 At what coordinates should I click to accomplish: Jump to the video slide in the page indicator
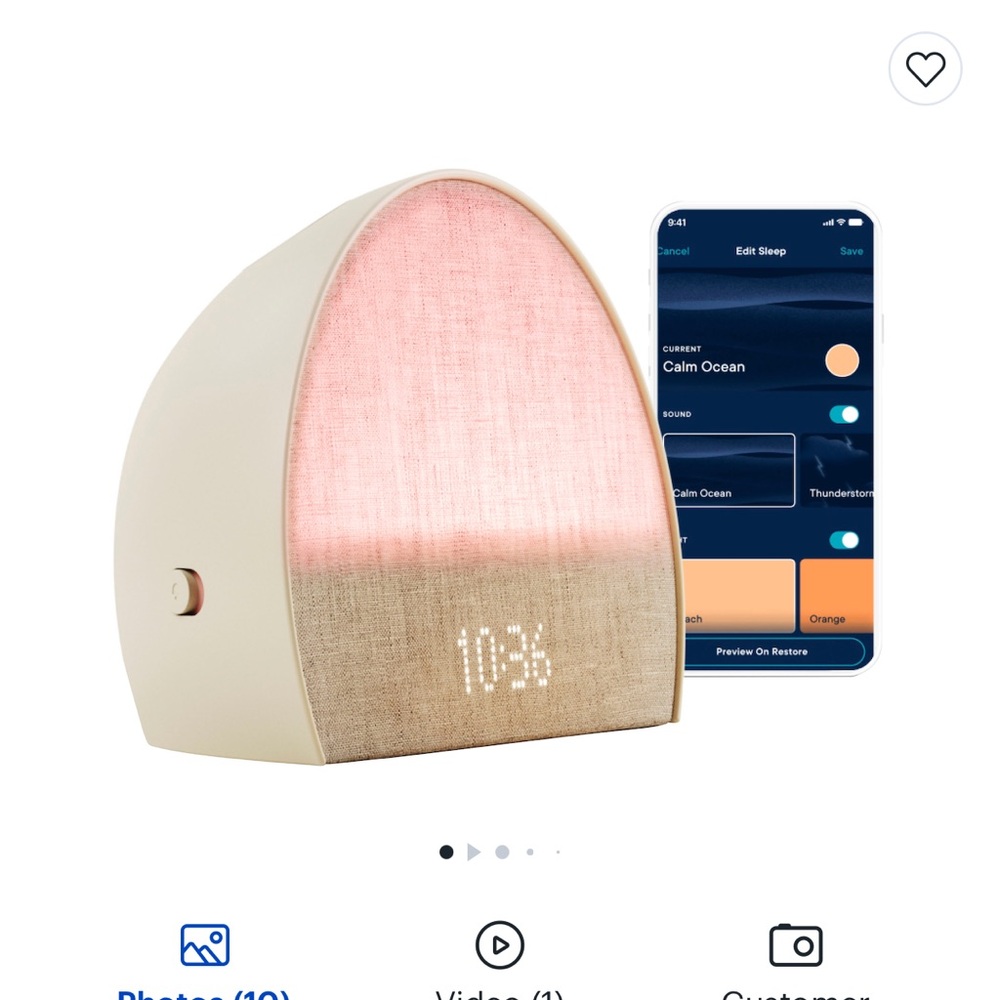474,852
